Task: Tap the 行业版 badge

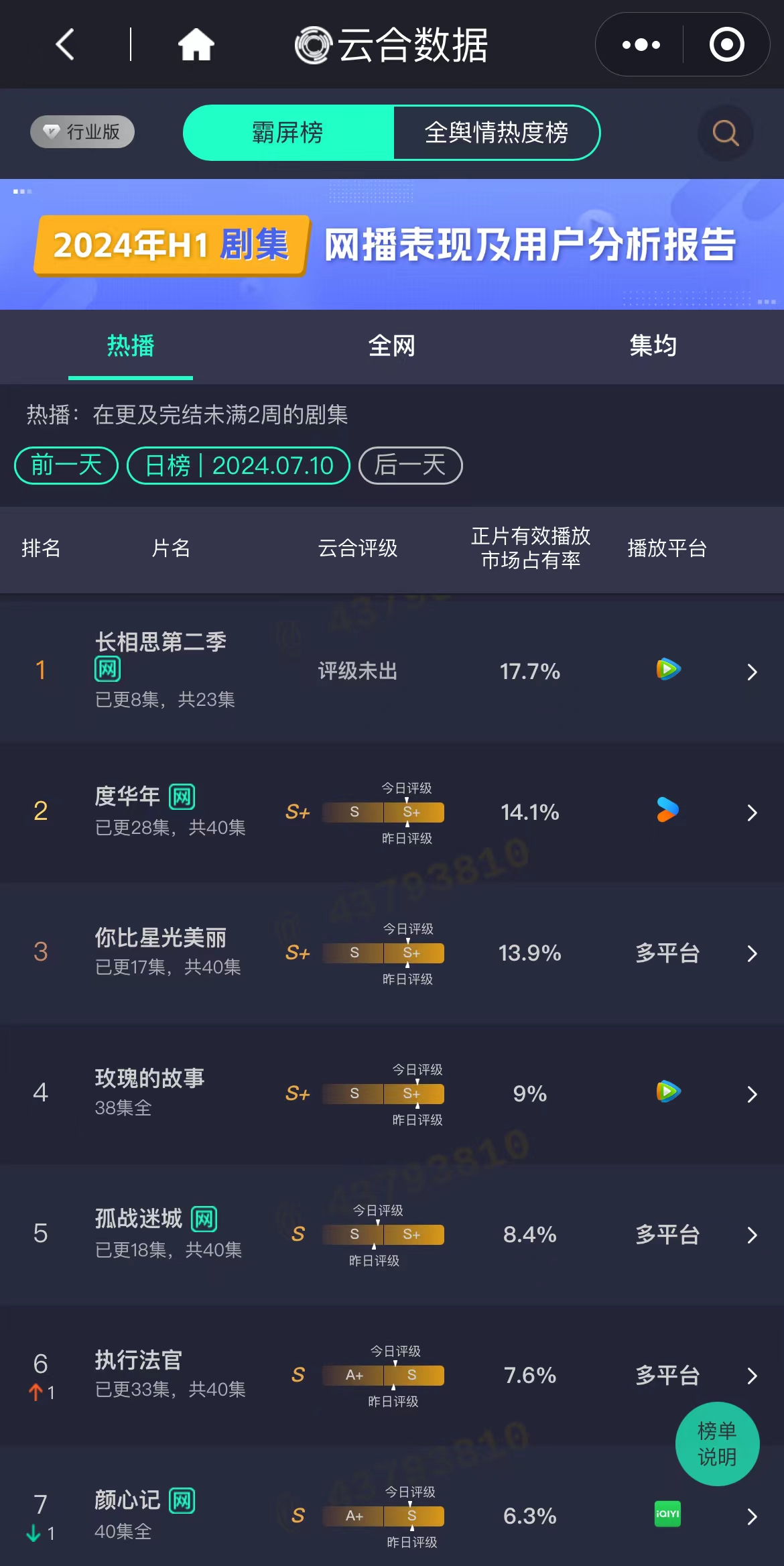Action: (82, 131)
